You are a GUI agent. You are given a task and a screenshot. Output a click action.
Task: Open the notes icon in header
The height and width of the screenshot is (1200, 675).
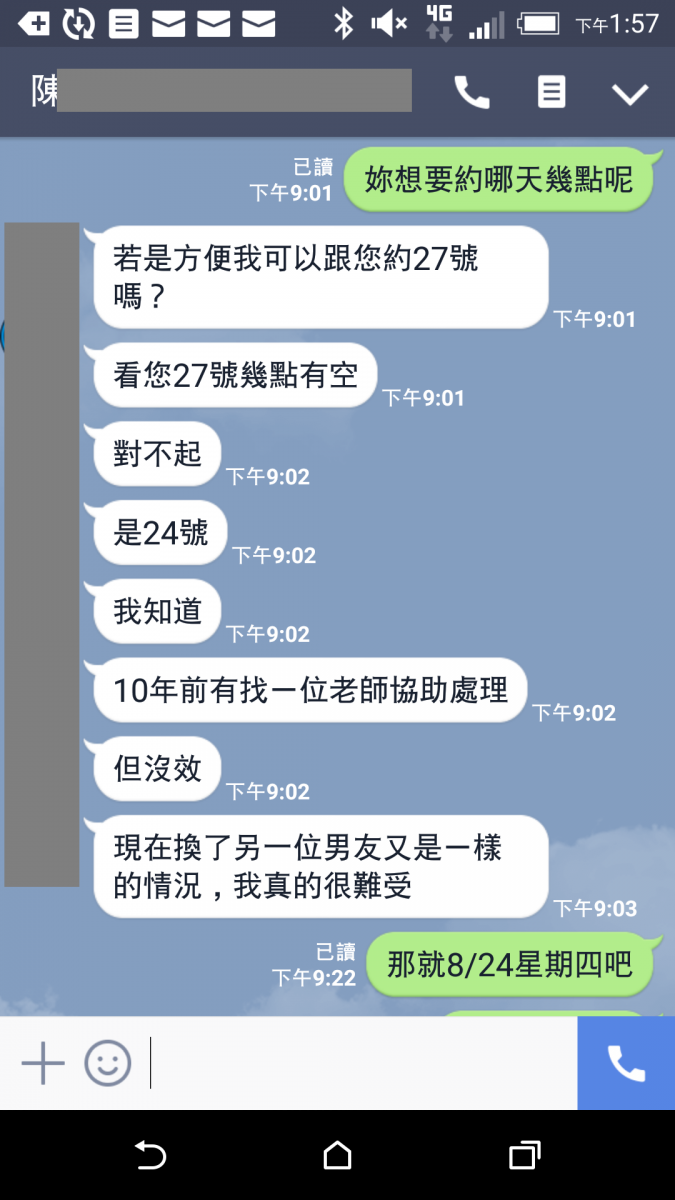tap(551, 93)
